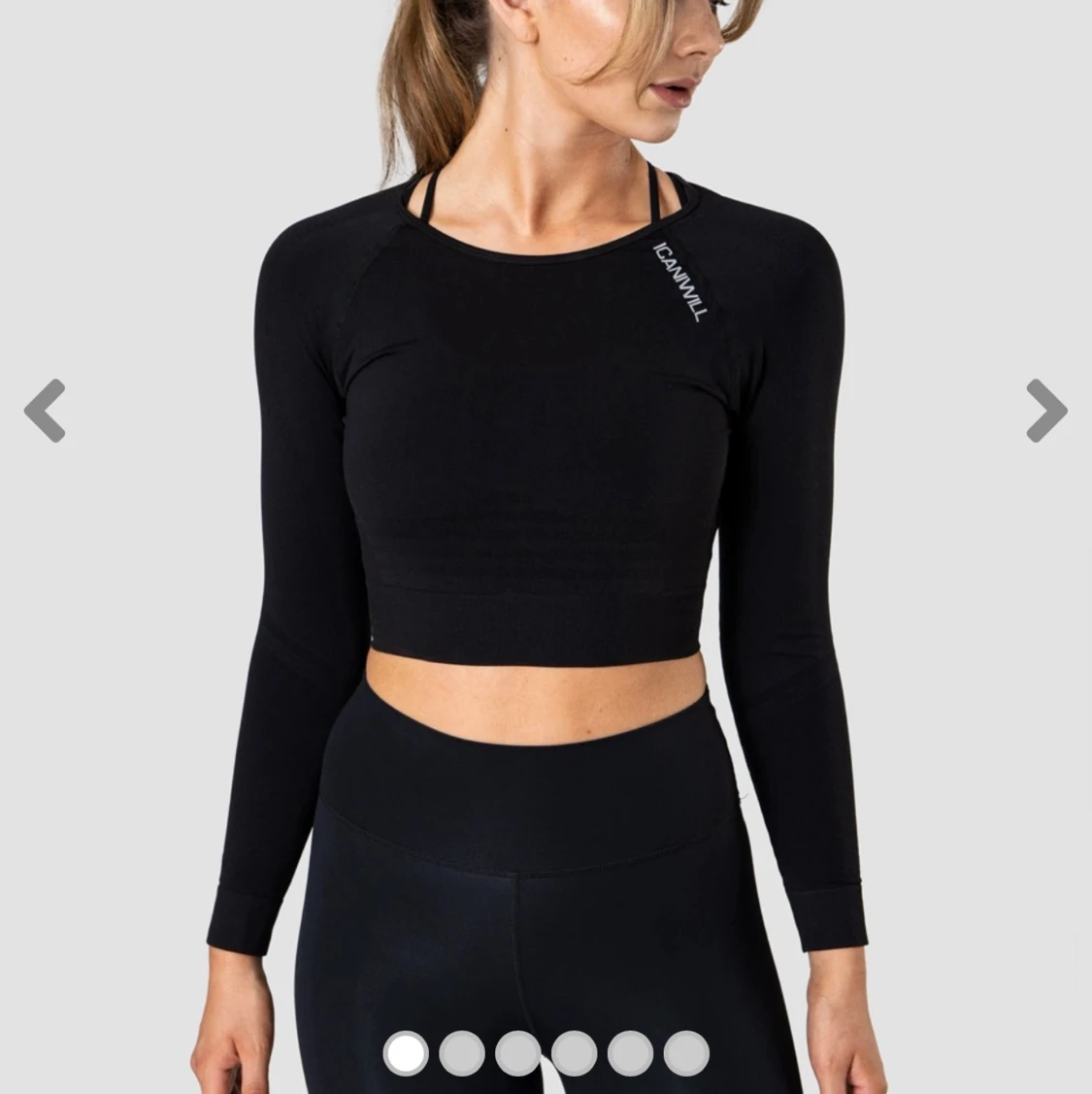Go to the next product image

[x=1045, y=411]
